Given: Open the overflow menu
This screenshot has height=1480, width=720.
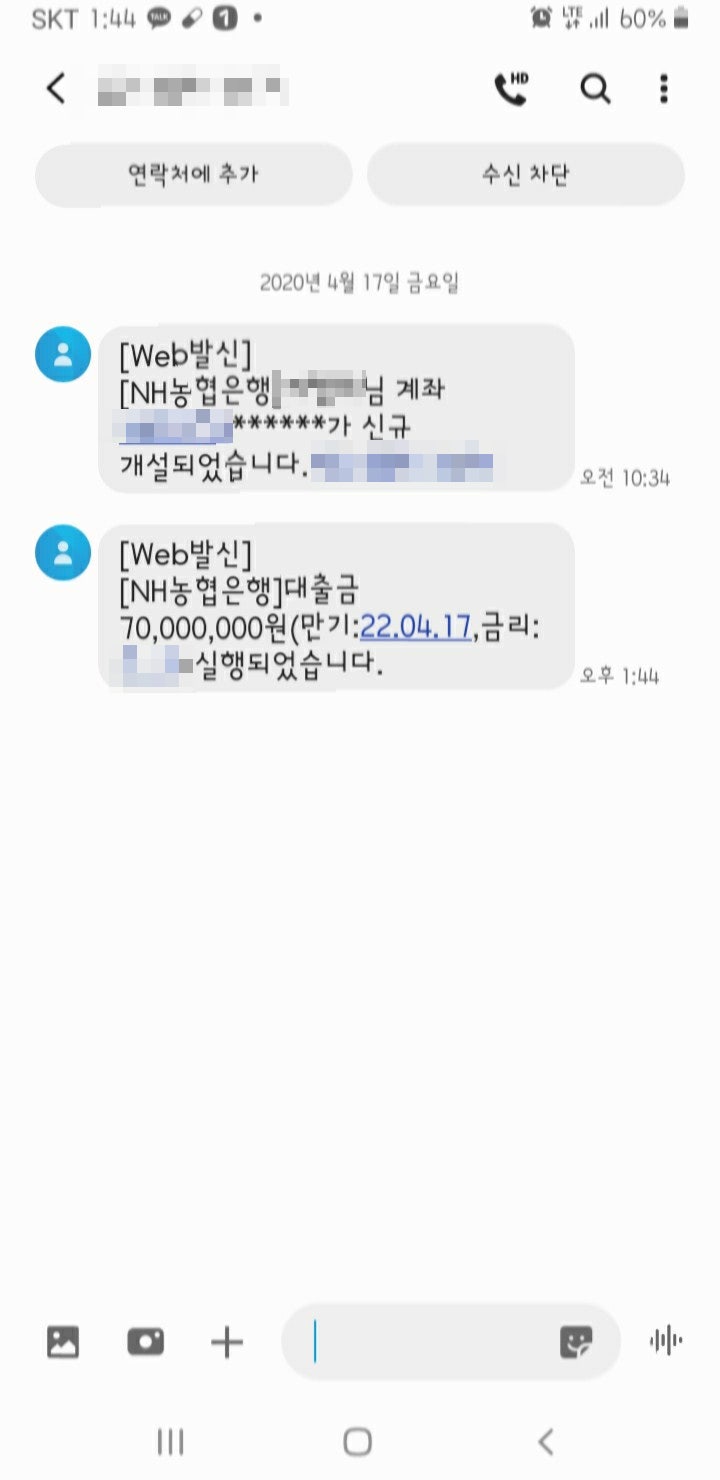Looking at the screenshot, I should pos(663,89).
